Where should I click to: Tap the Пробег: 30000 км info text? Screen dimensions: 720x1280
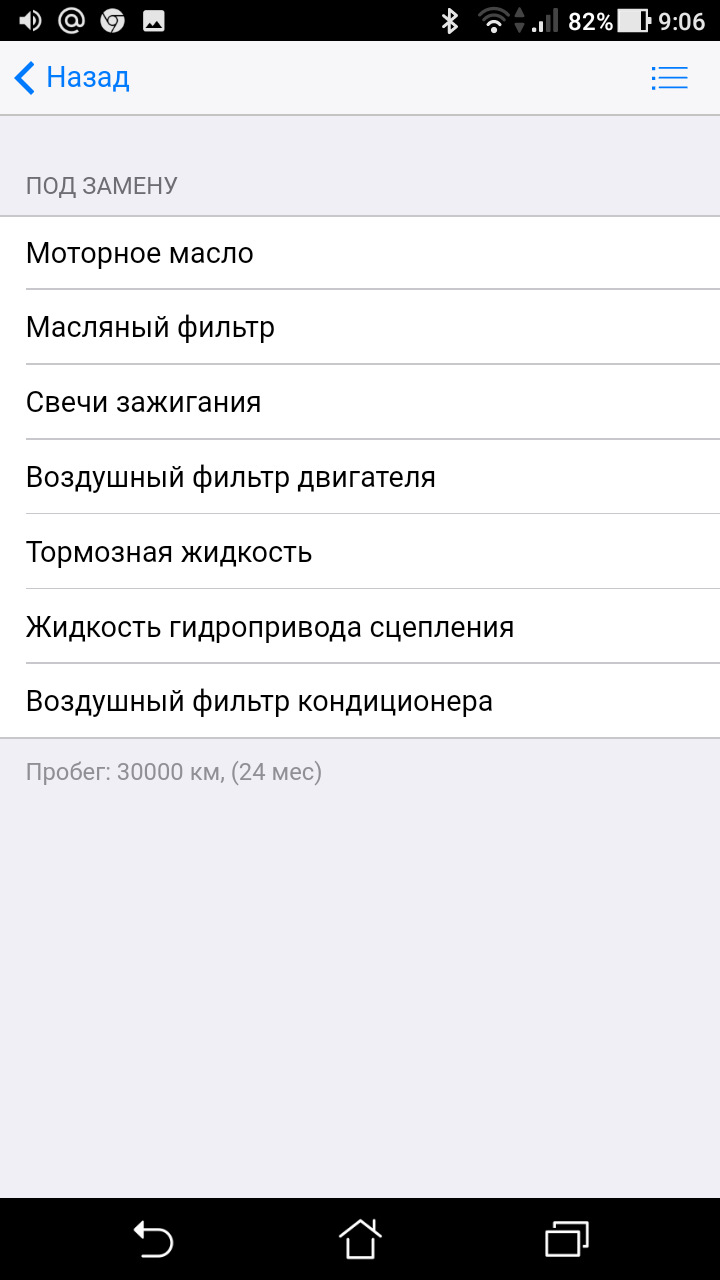[x=173, y=771]
